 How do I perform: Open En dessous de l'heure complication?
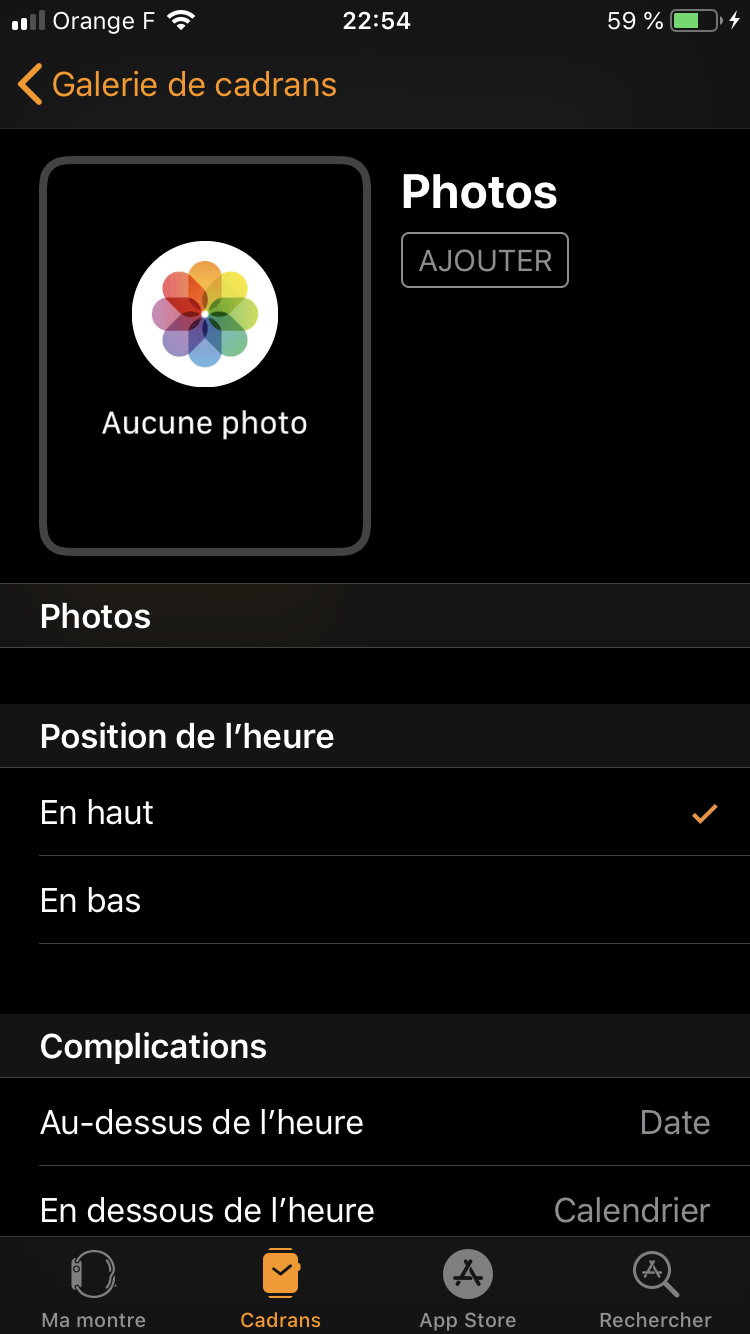tap(375, 1210)
